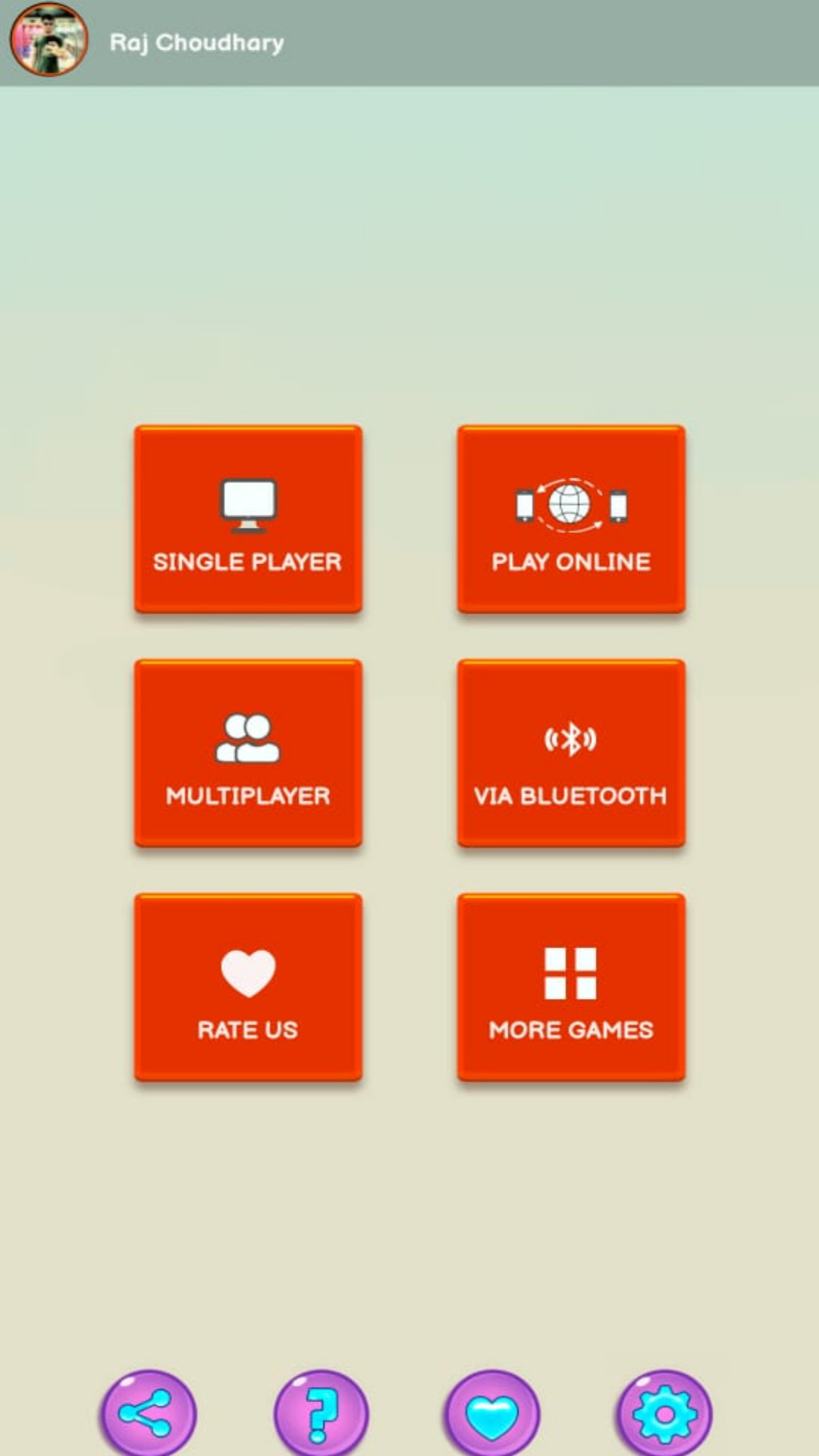The width and height of the screenshot is (819, 1456).
Task: Open More Games
Action: (x=571, y=987)
